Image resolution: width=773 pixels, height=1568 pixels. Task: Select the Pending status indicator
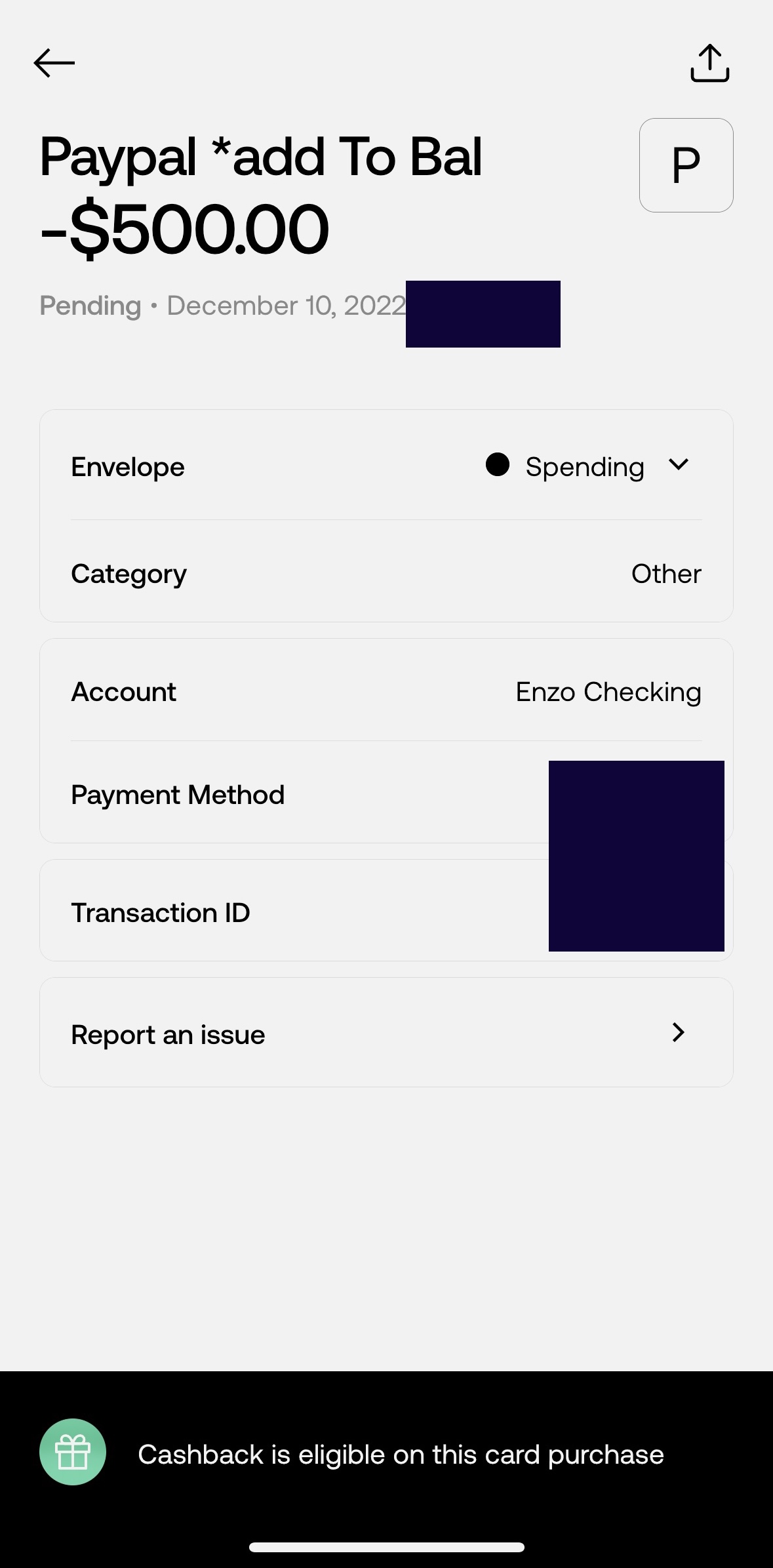[89, 305]
